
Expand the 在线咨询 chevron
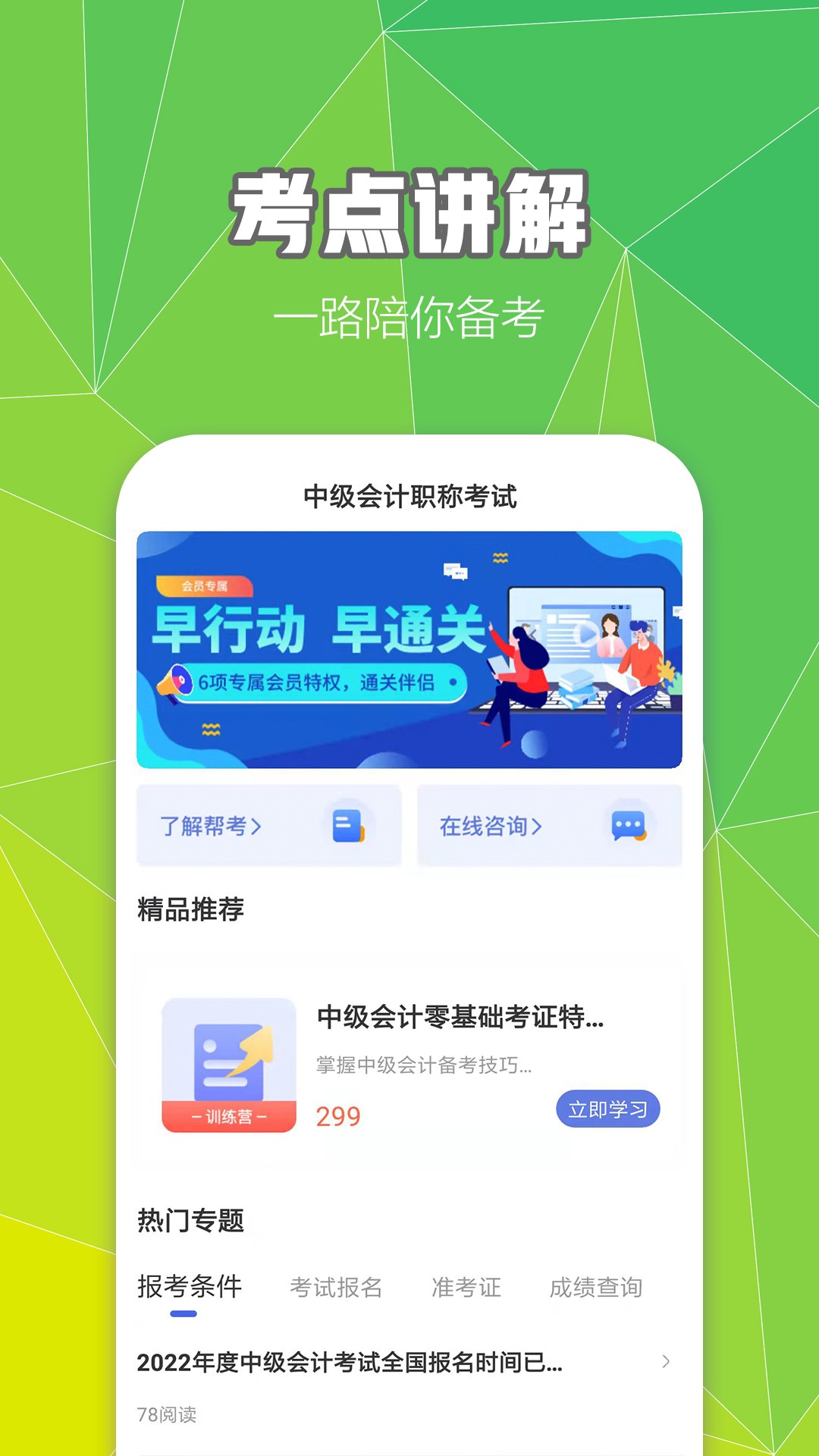(535, 827)
